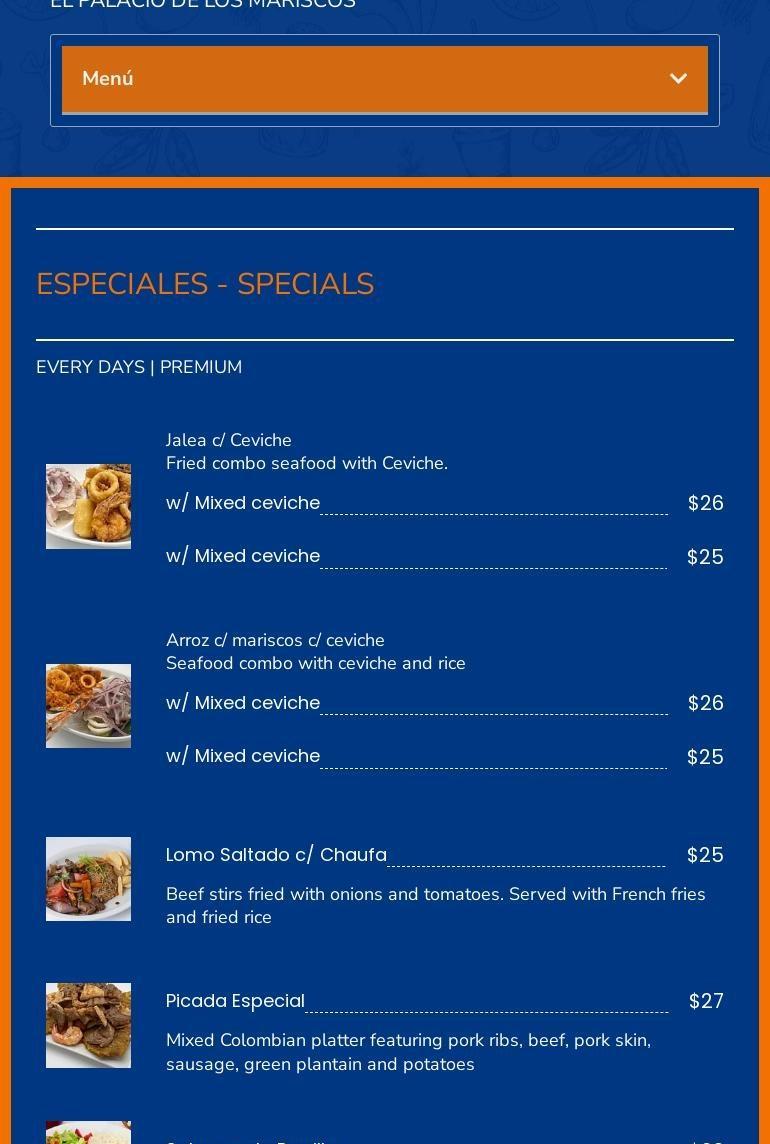View the Picada Especial photo
The height and width of the screenshot is (1144, 770).
click(88, 1025)
